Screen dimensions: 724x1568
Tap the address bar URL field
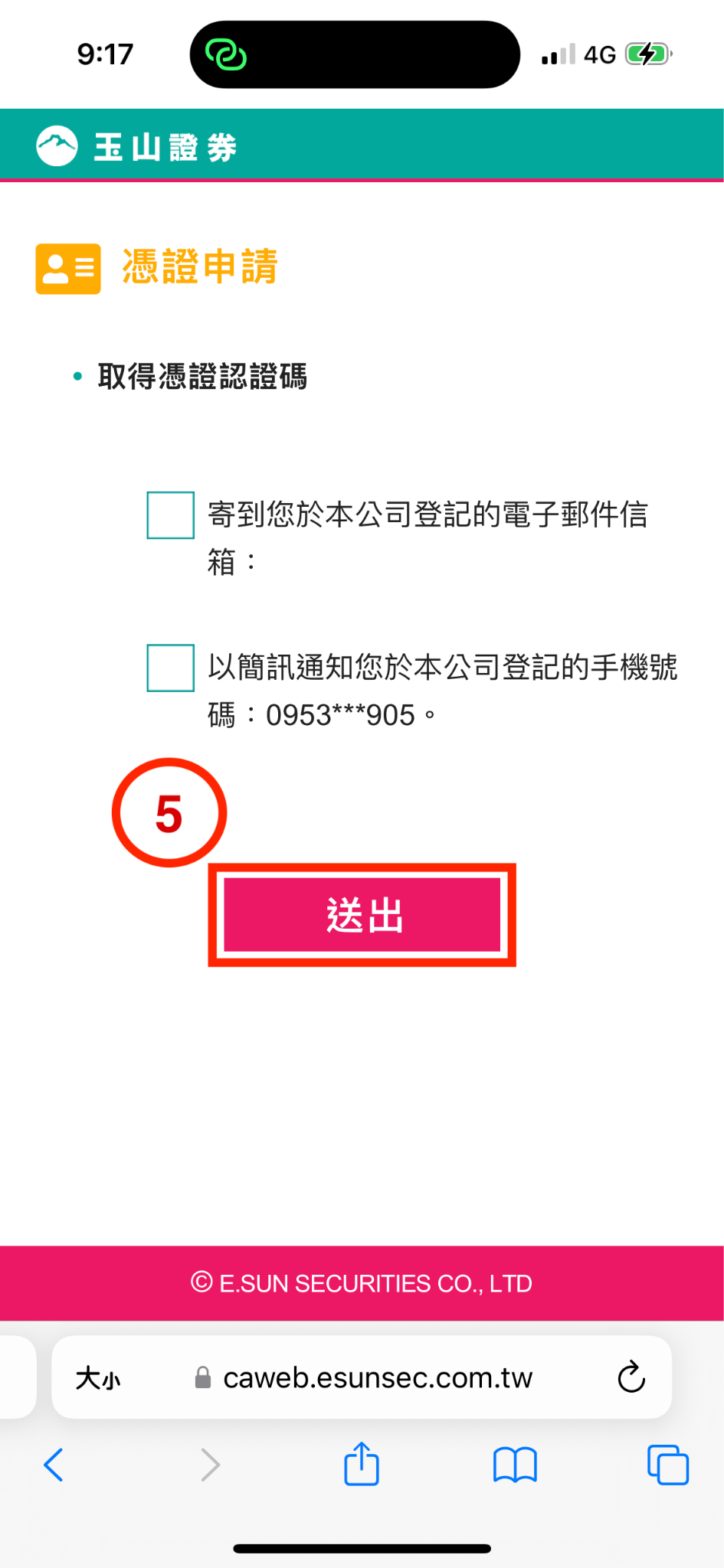pos(362,1377)
